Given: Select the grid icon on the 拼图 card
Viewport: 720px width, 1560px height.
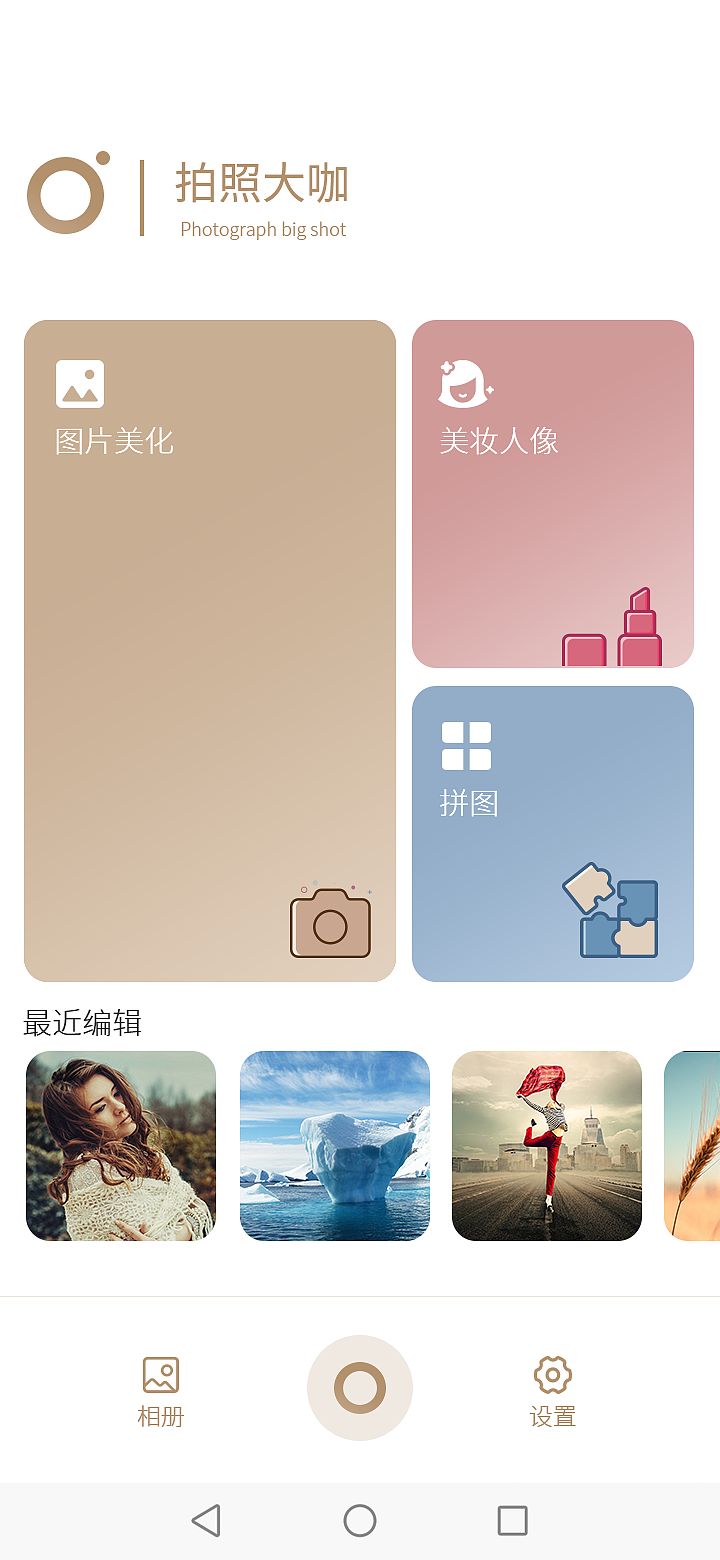Looking at the screenshot, I should point(466,744).
